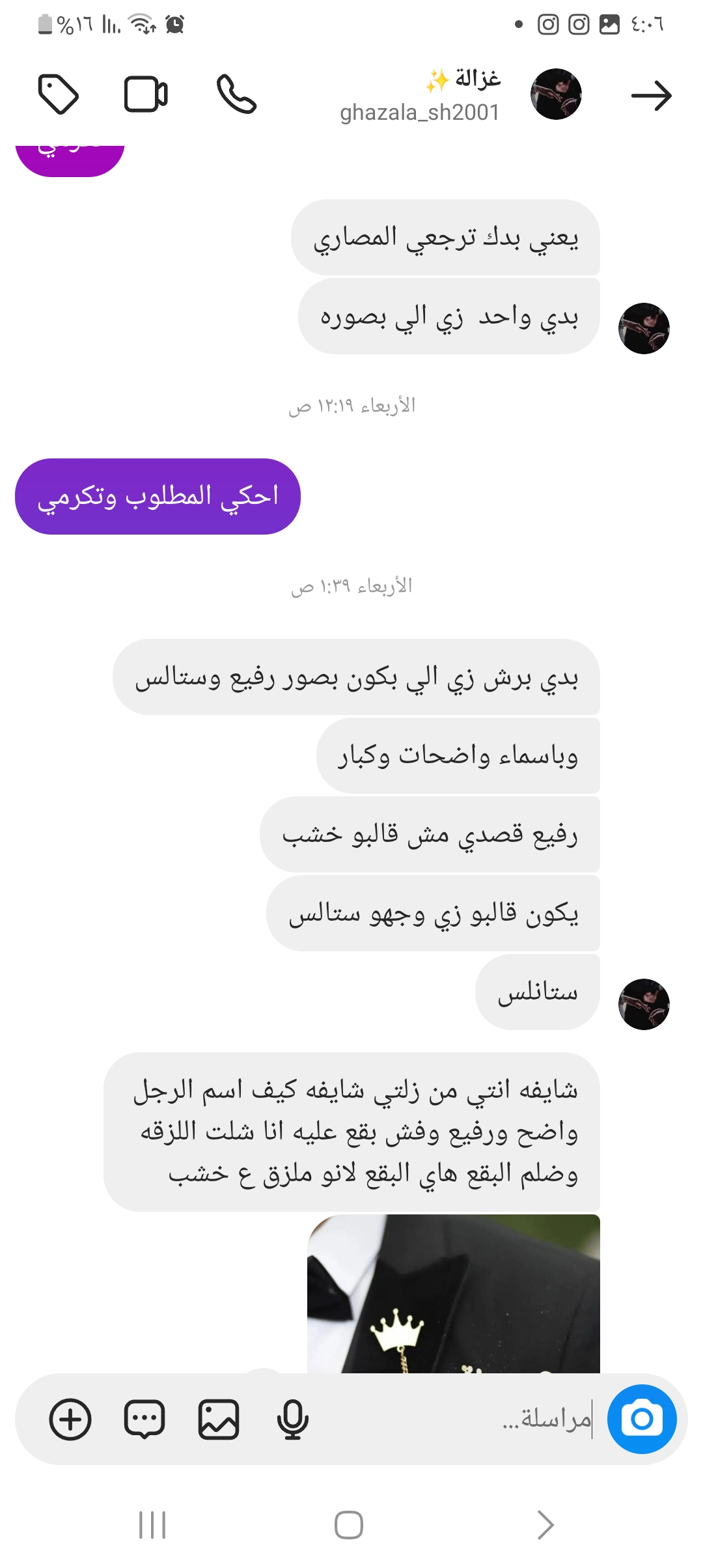Open the camera in the message bar
The height and width of the screenshot is (1568, 703).
coord(641,1419)
